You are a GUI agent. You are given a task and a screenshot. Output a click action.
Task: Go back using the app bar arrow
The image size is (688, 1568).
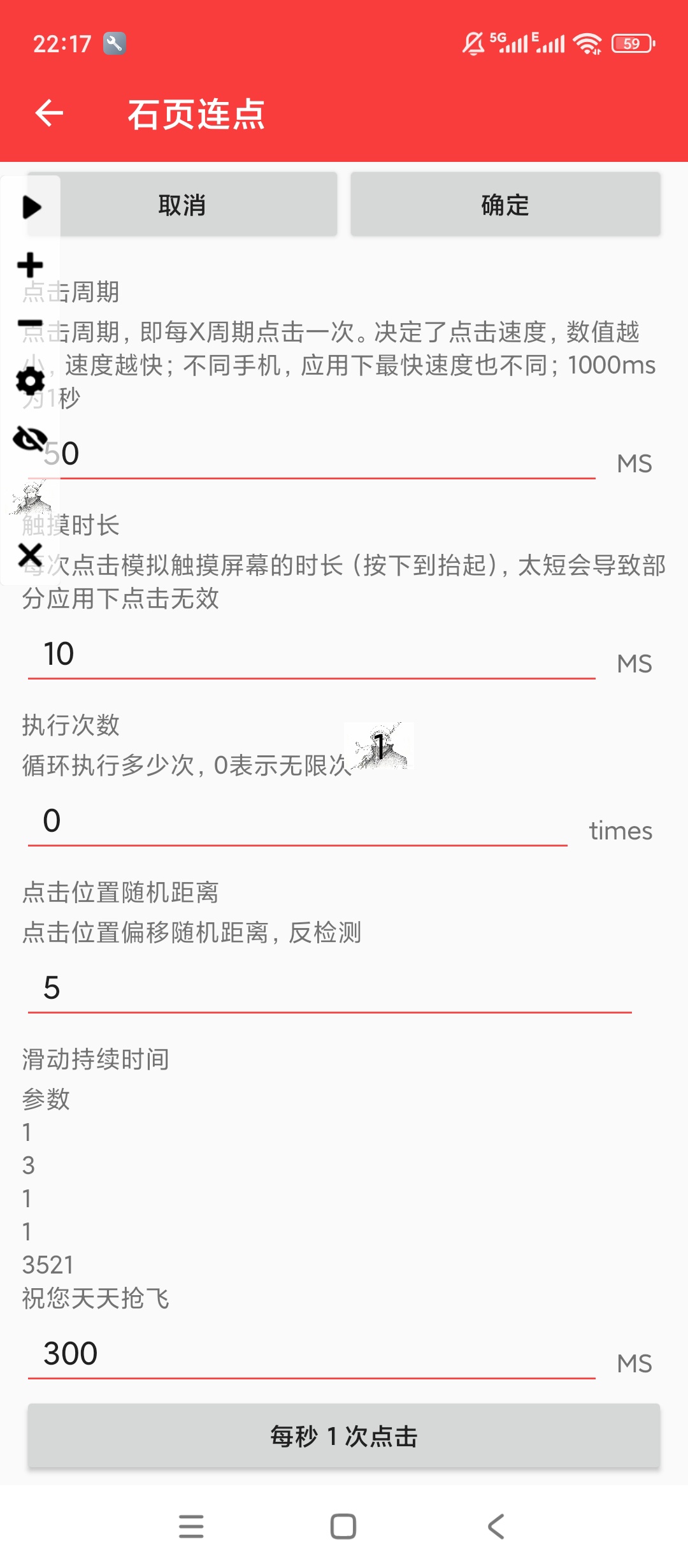point(49,114)
